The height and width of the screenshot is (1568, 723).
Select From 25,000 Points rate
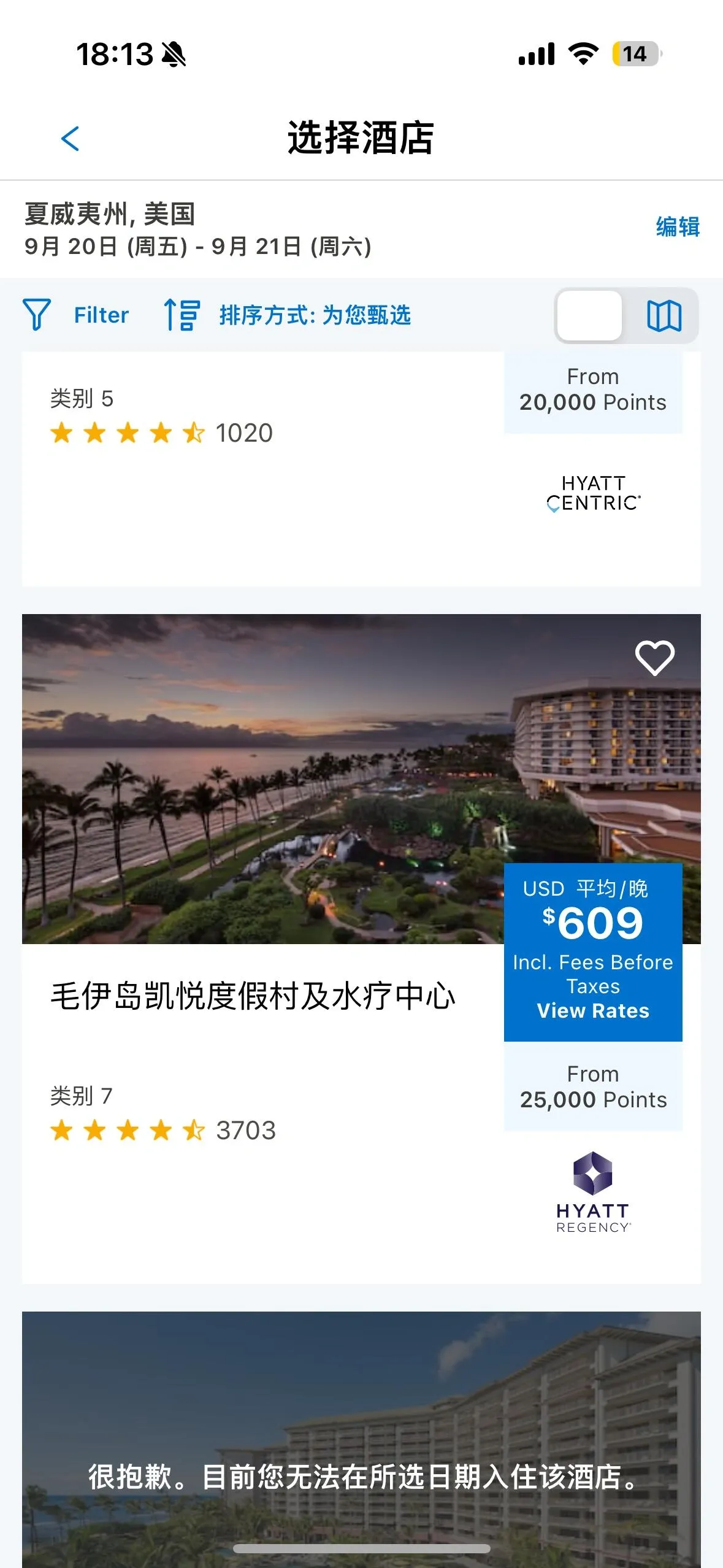click(x=593, y=1087)
